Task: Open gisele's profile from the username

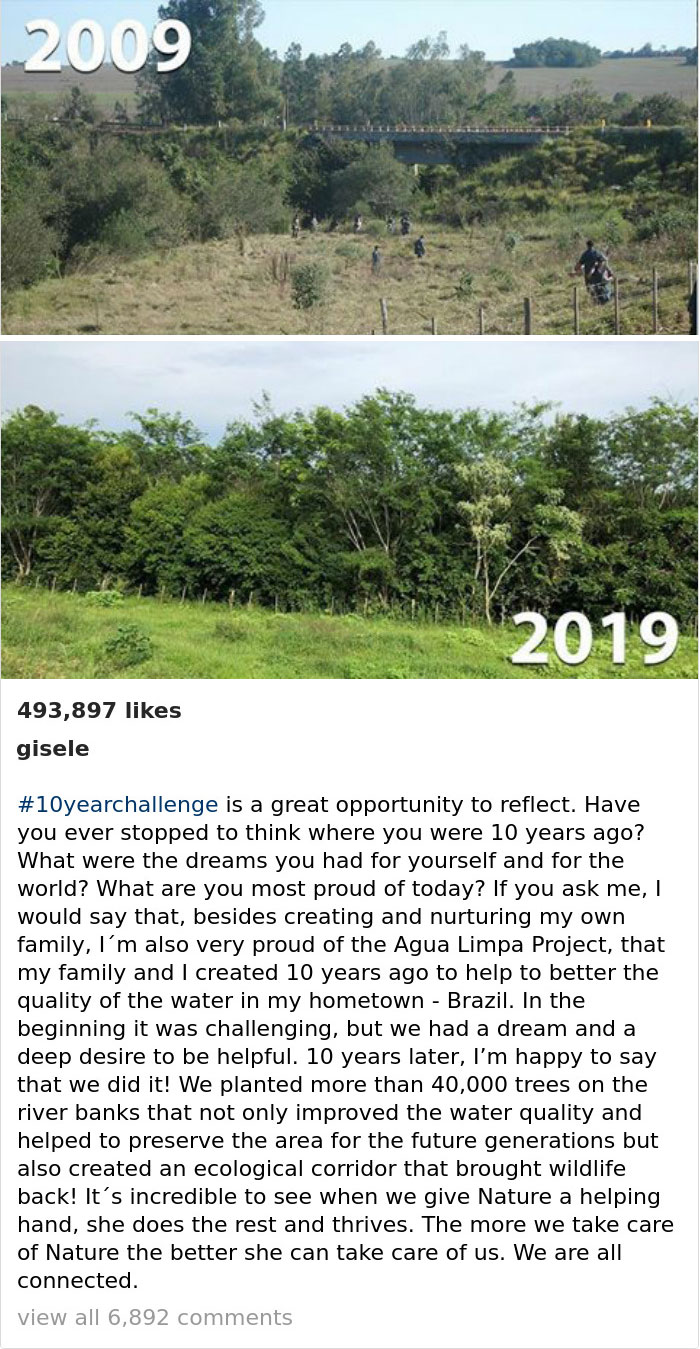Action: tap(53, 749)
